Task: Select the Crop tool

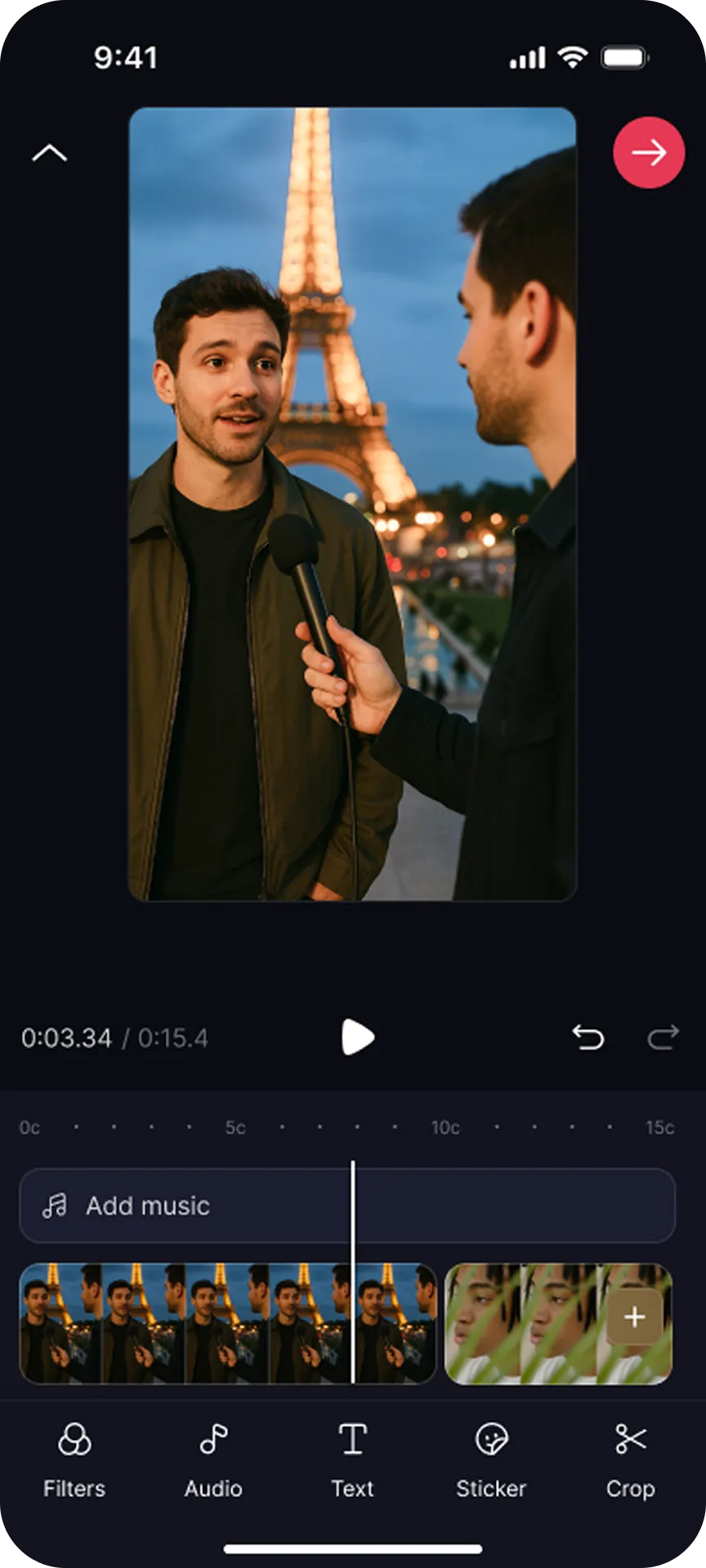Action: [630, 1462]
